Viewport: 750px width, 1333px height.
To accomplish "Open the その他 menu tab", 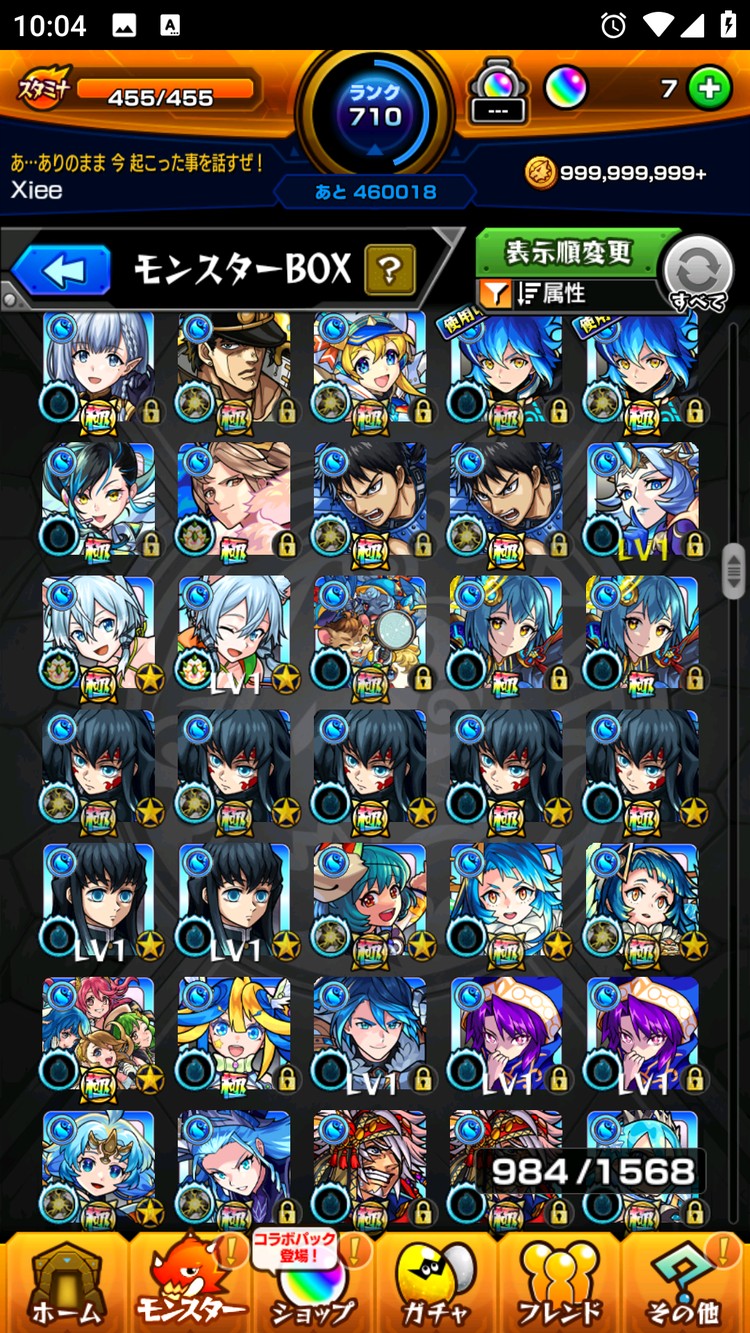I will (x=683, y=1284).
